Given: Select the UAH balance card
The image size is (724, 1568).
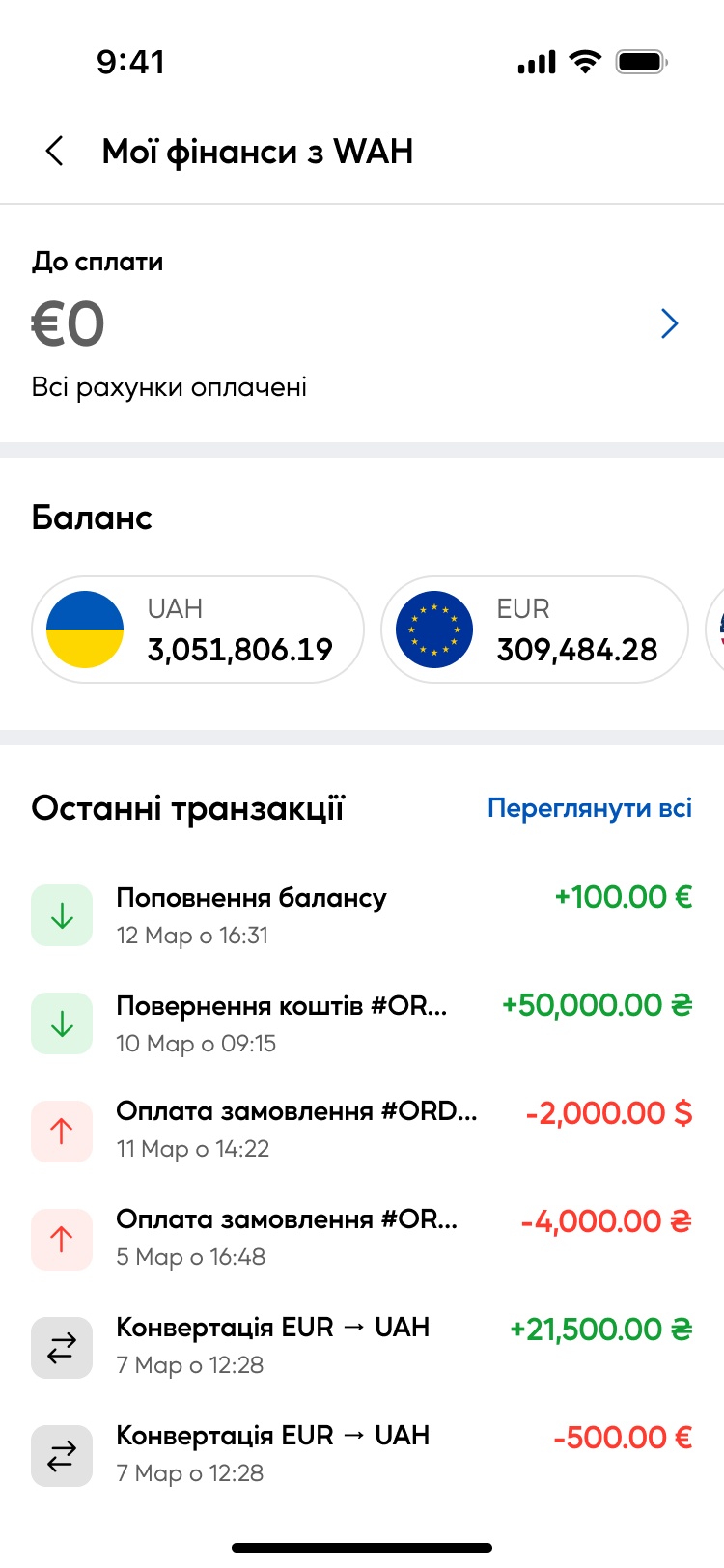Looking at the screenshot, I should coord(198,630).
